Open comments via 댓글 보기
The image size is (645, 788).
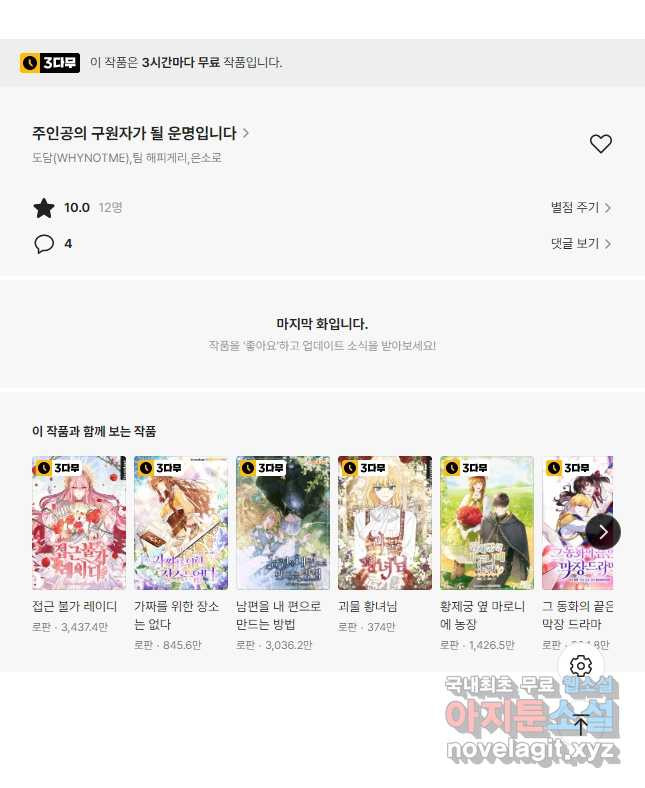point(580,244)
